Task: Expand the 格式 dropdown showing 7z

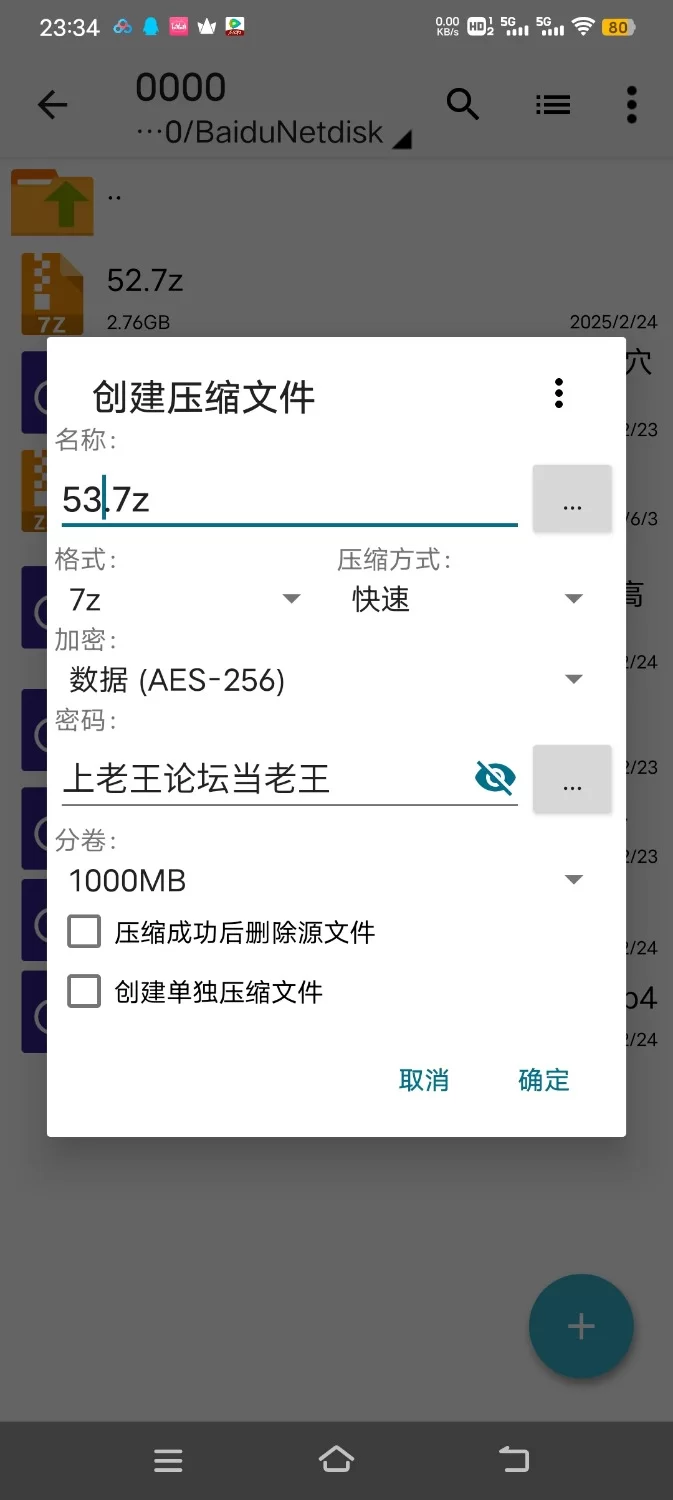Action: 185,599
